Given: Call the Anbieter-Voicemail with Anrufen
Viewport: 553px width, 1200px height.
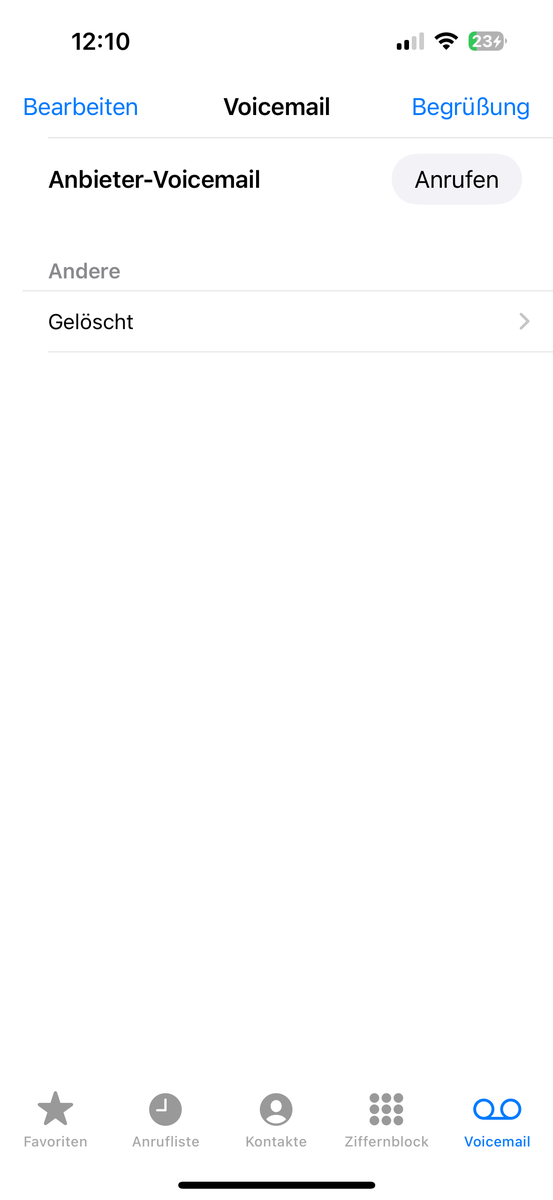Looking at the screenshot, I should coord(457,180).
